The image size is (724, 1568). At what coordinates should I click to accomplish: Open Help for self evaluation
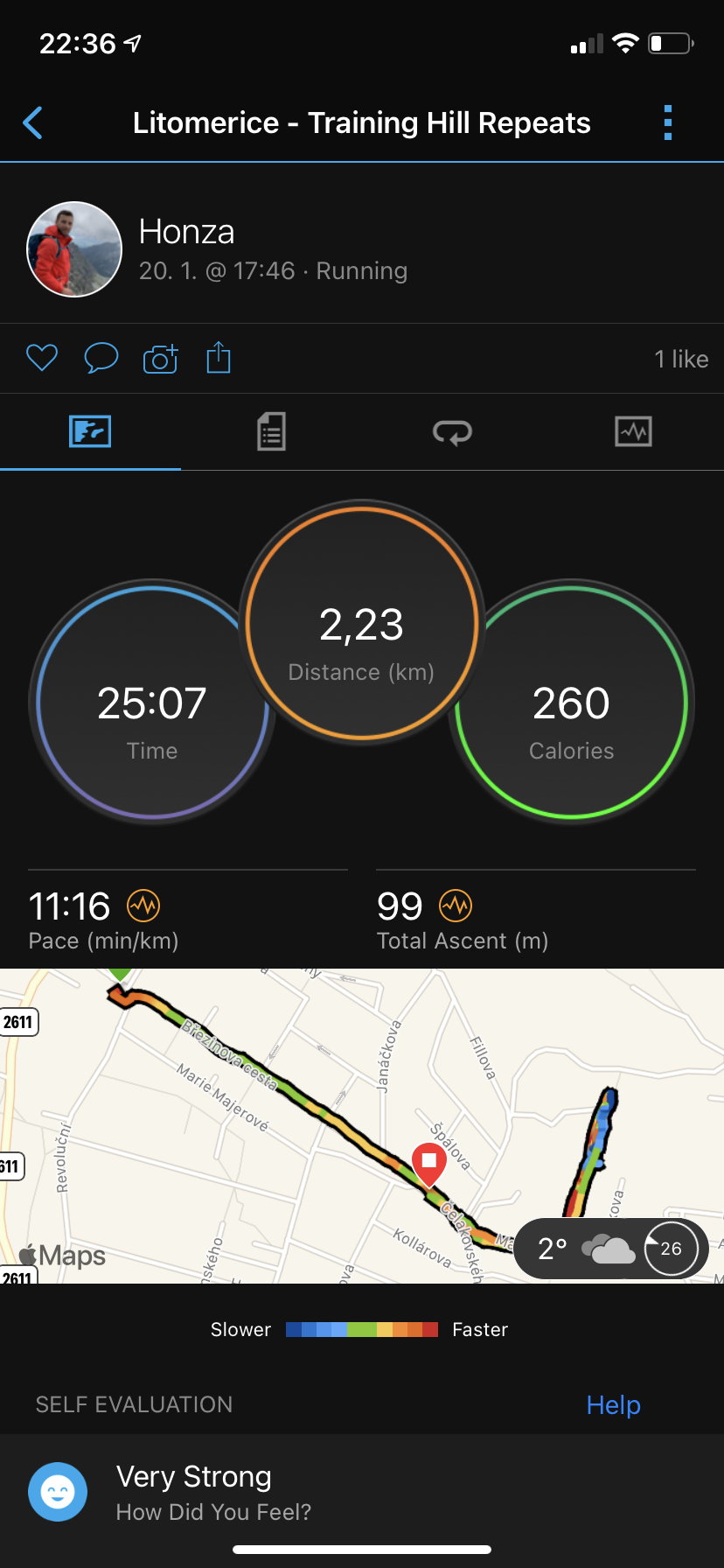tap(613, 1405)
